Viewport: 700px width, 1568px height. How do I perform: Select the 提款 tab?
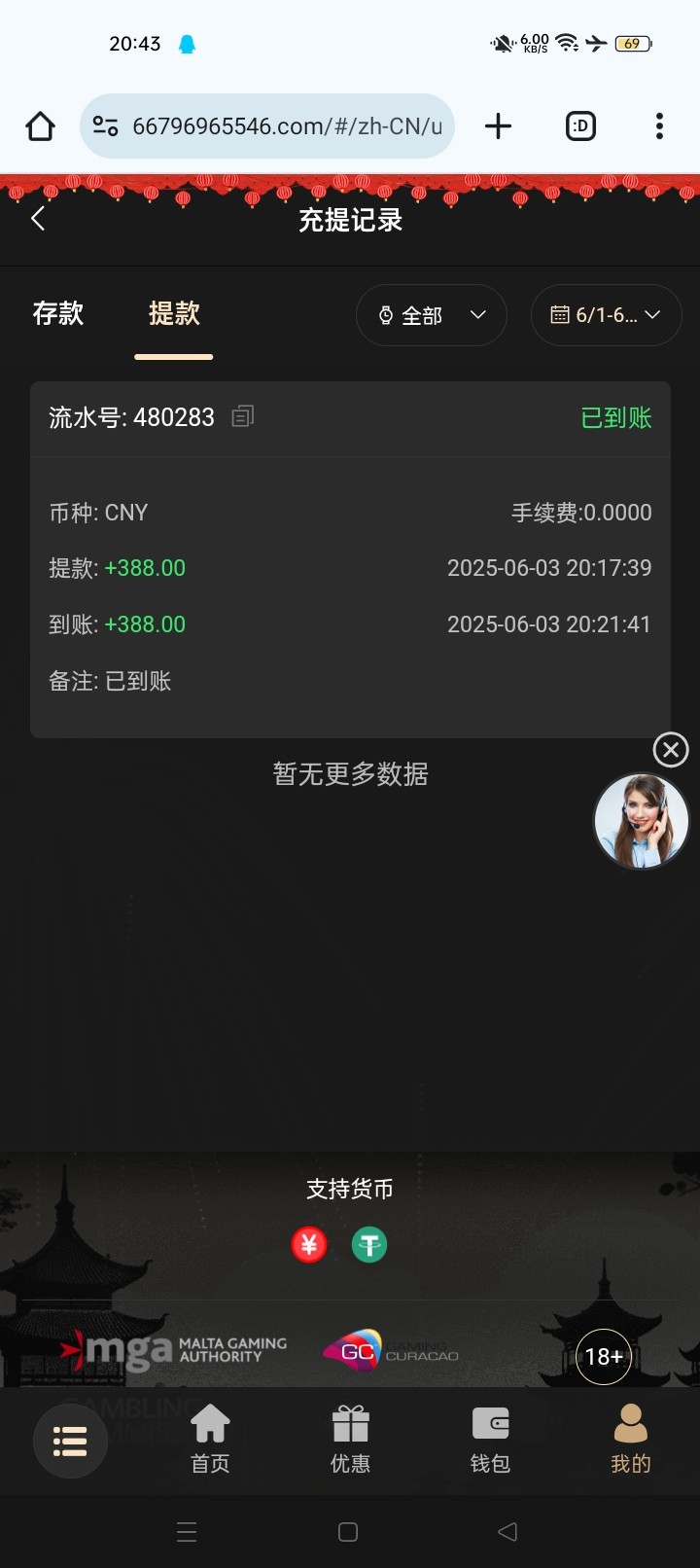[174, 313]
